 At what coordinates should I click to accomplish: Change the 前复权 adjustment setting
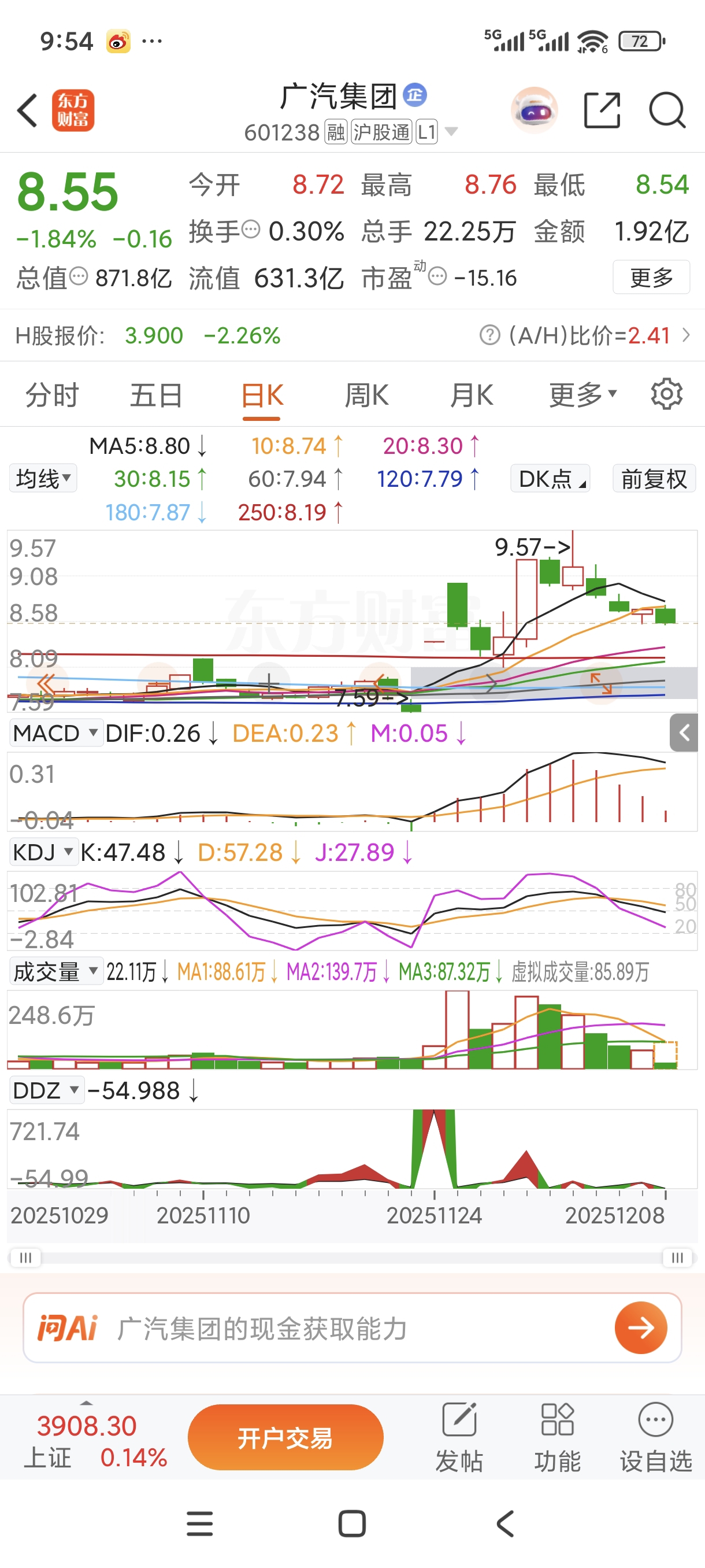pos(654,479)
